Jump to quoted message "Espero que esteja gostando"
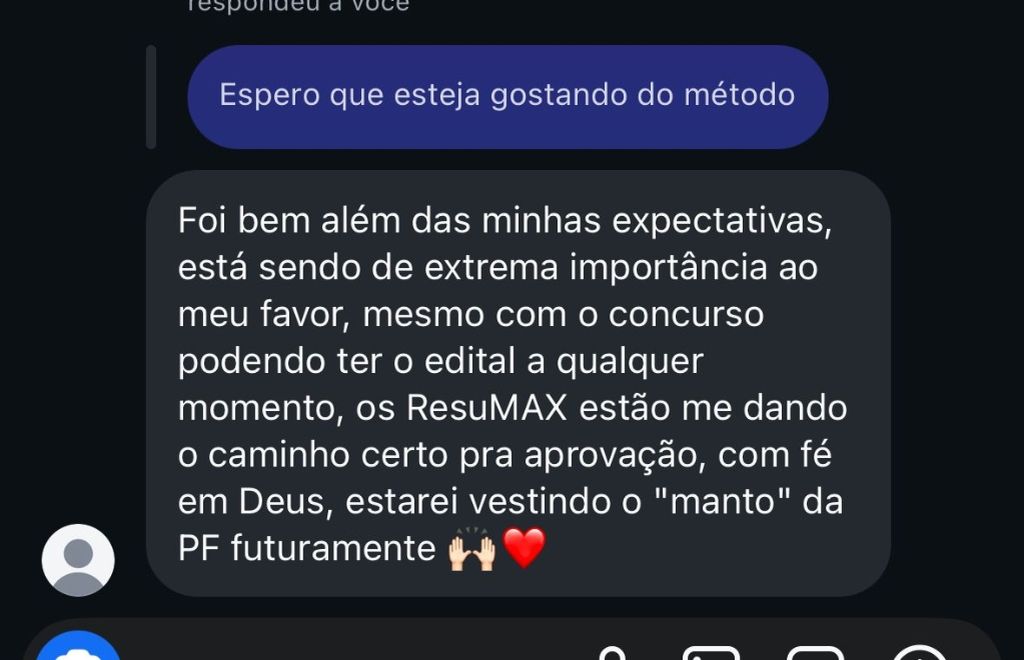Screen dimensions: 1024x660 pos(507,96)
